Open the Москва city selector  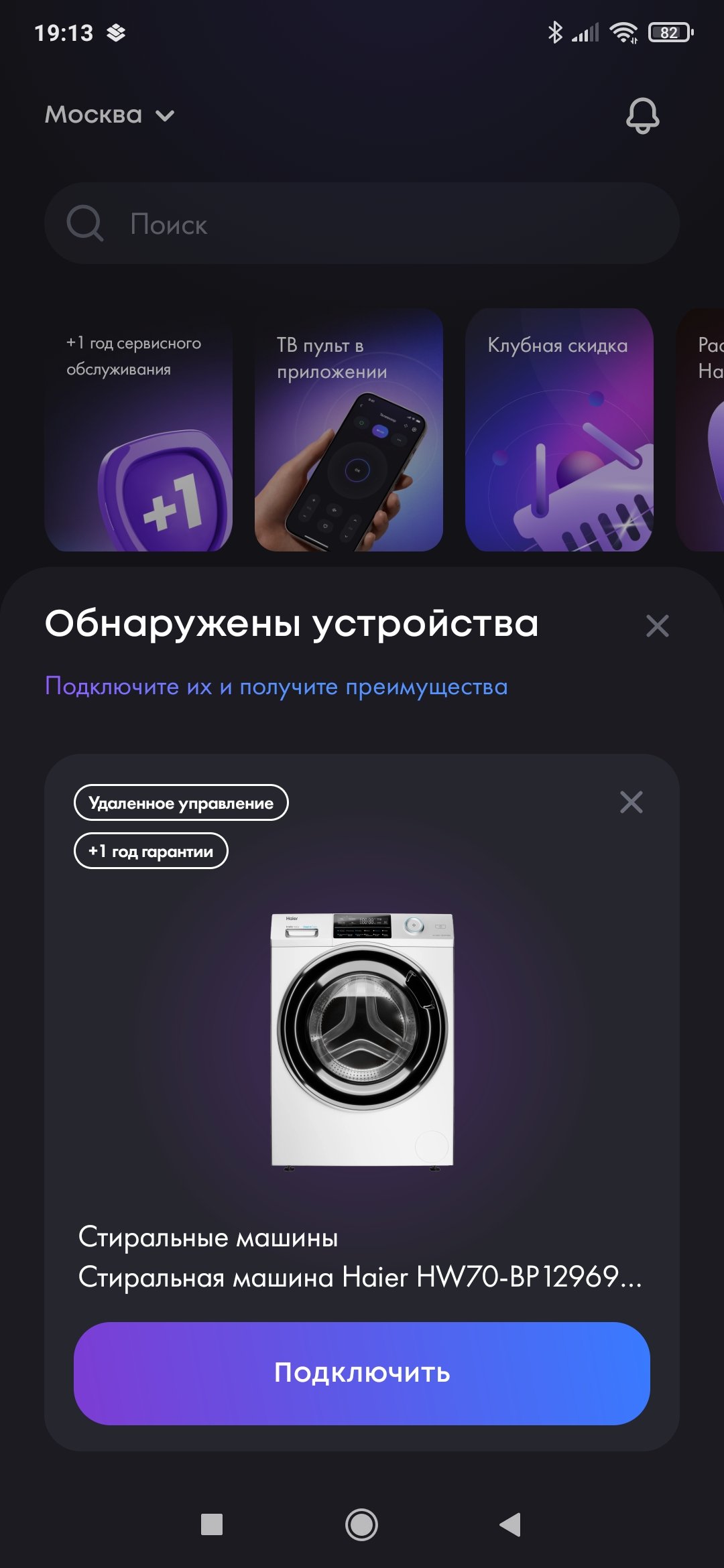109,115
